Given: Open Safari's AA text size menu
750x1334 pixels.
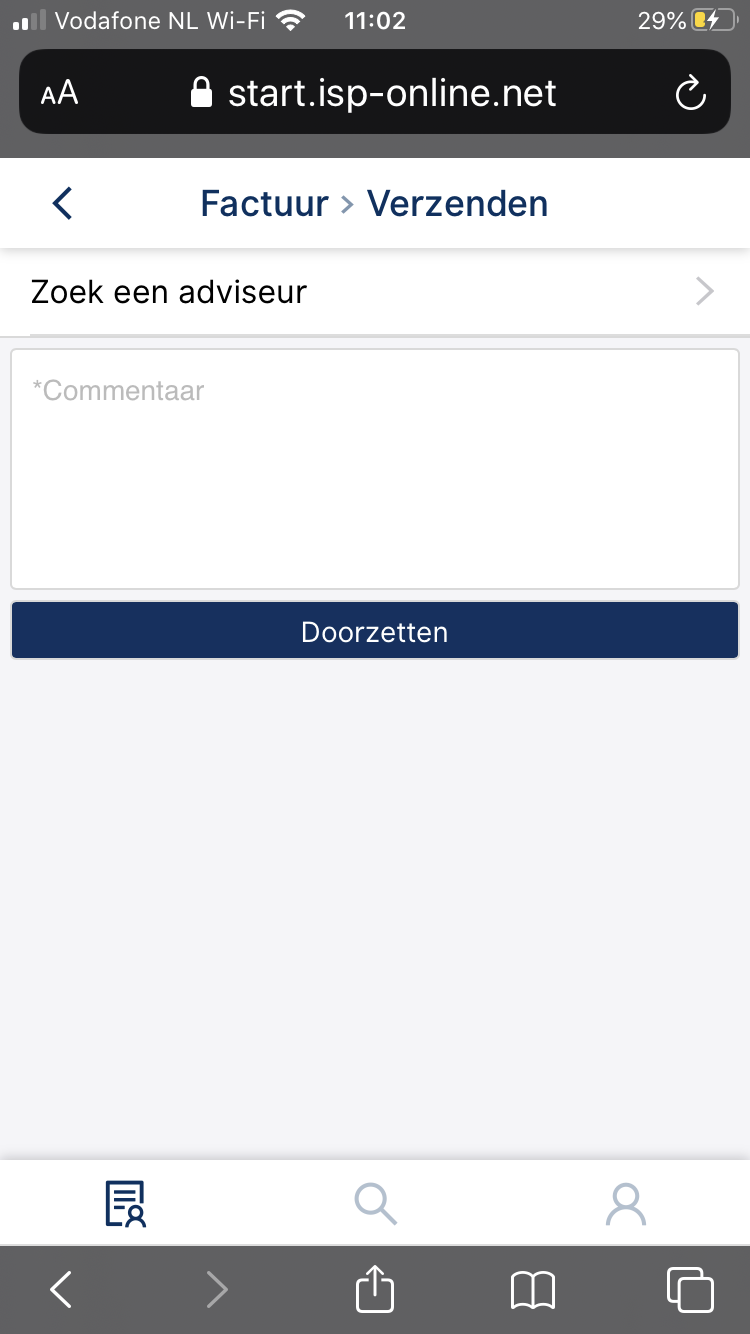Looking at the screenshot, I should pyautogui.click(x=59, y=94).
